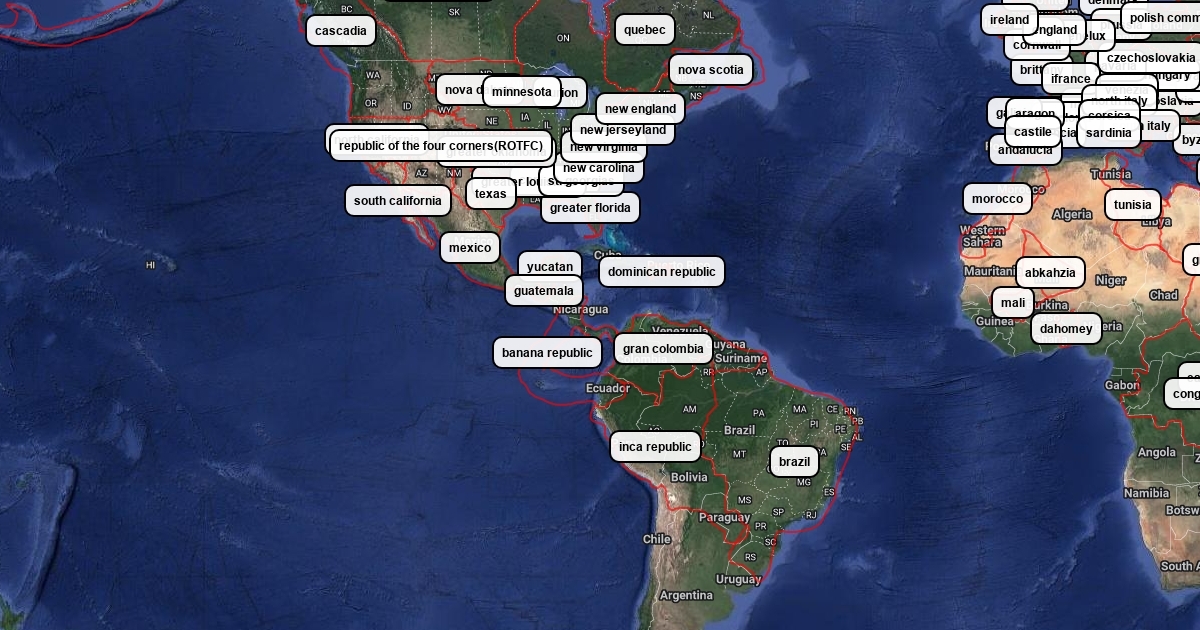Tap the yucatan marker
The width and height of the screenshot is (1200, 630).
click(x=550, y=267)
